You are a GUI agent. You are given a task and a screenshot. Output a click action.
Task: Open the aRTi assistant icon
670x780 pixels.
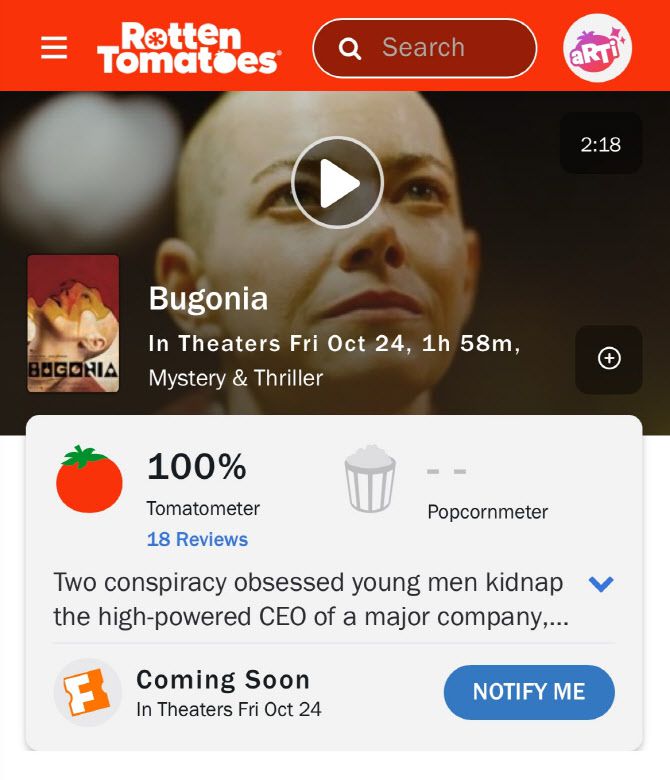[x=597, y=48]
